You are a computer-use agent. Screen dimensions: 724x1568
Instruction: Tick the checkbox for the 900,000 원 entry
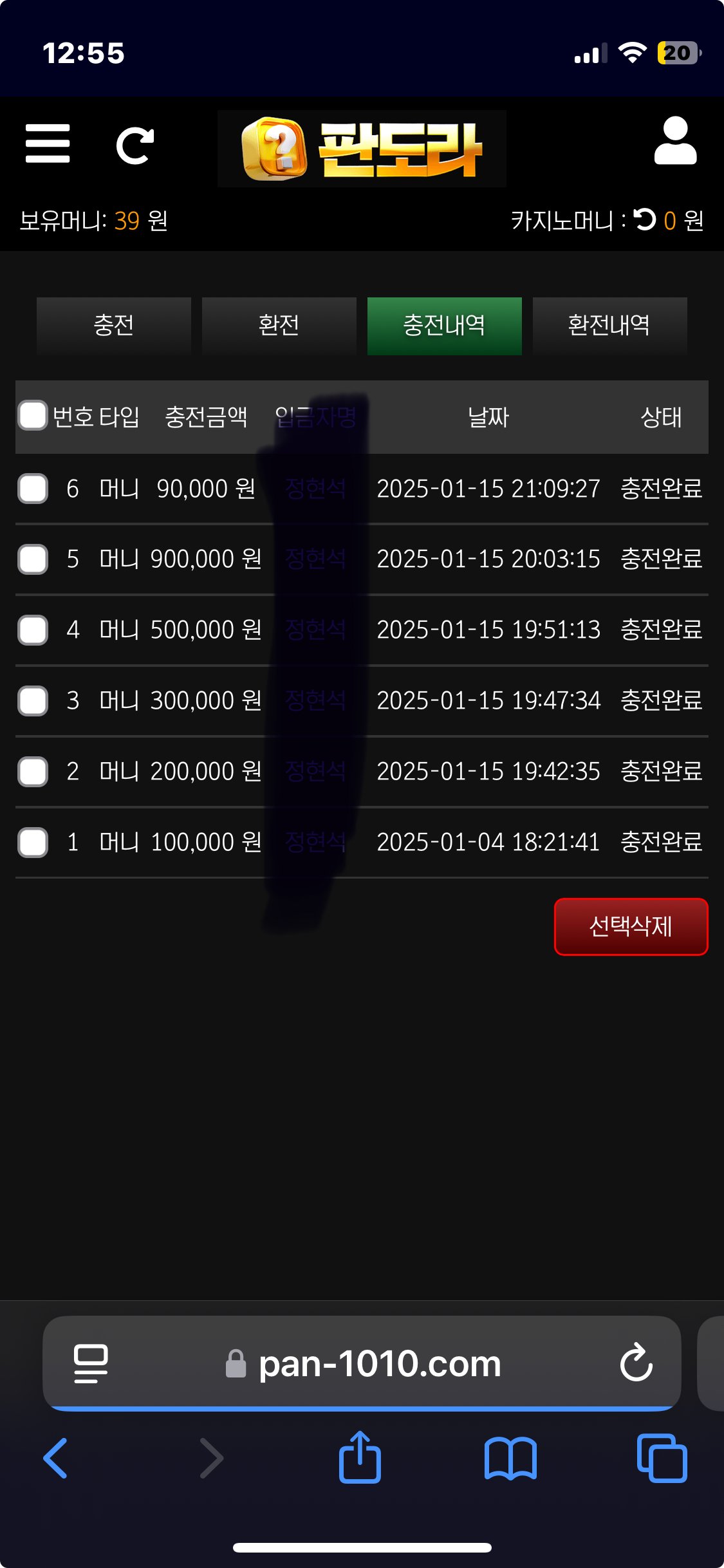pyautogui.click(x=33, y=559)
